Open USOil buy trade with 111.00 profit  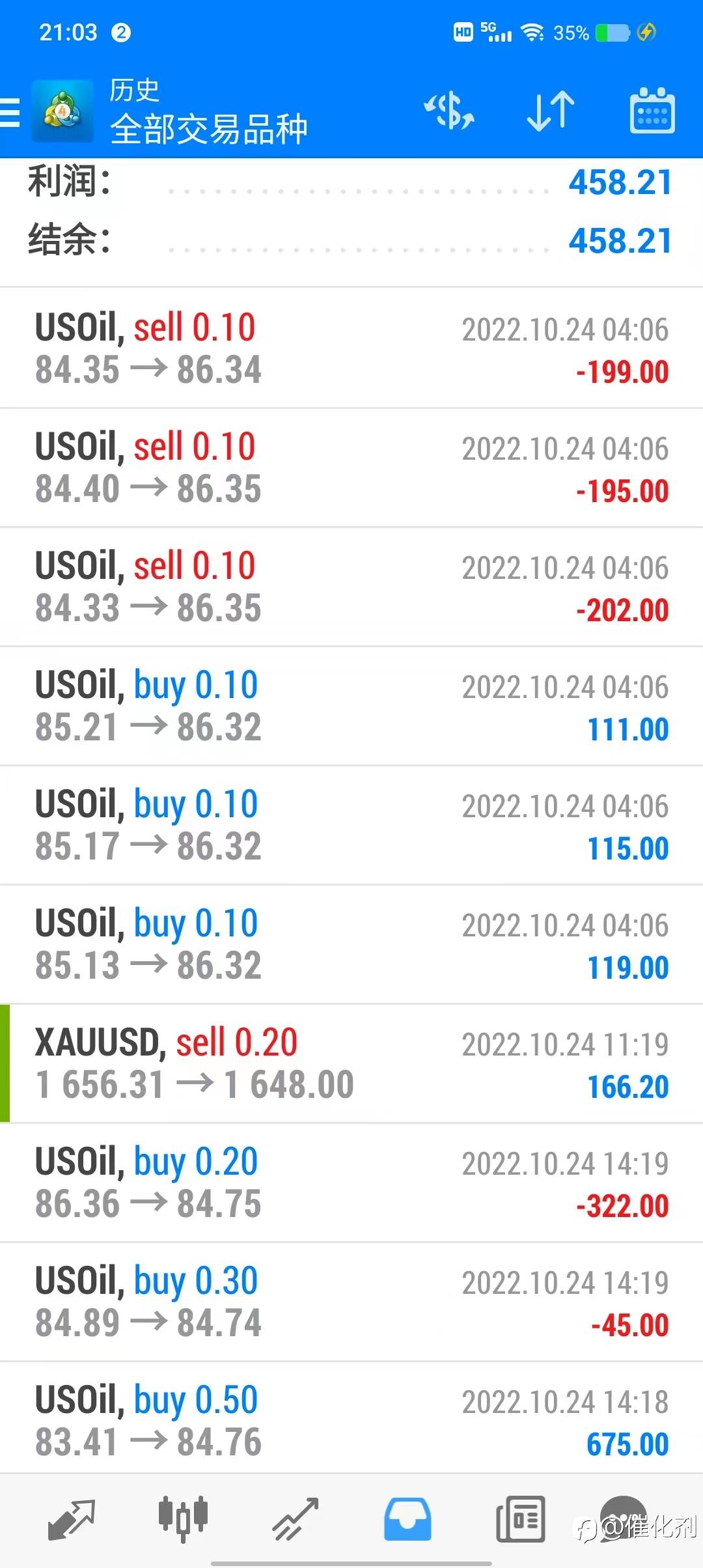351,706
